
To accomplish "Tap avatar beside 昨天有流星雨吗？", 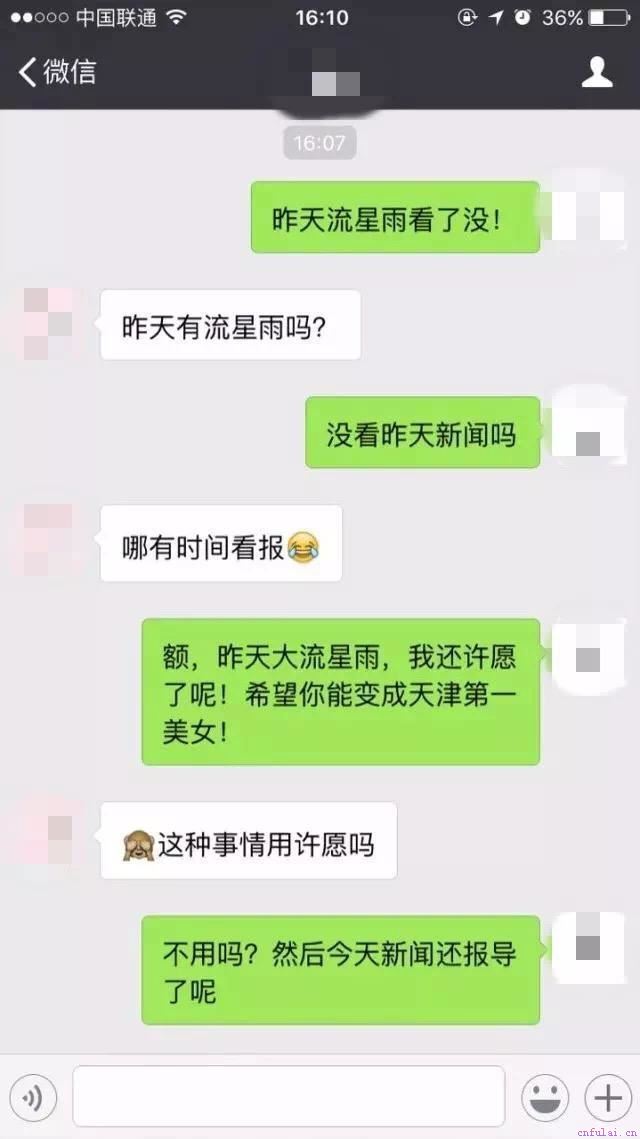I will pyautogui.click(x=47, y=324).
